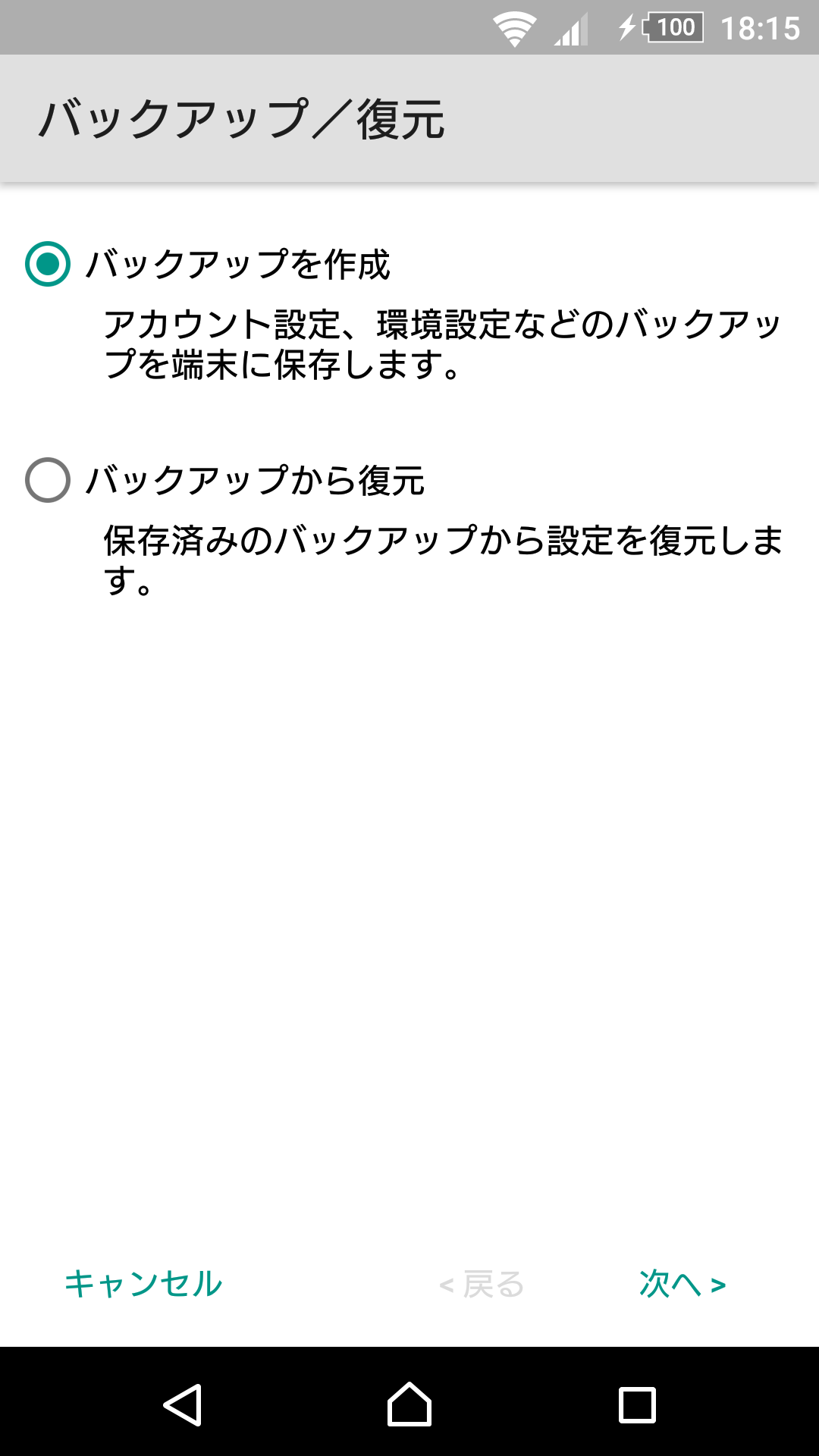The image size is (819, 1456).
Task: Go back using the system back button
Action: 182,1405
